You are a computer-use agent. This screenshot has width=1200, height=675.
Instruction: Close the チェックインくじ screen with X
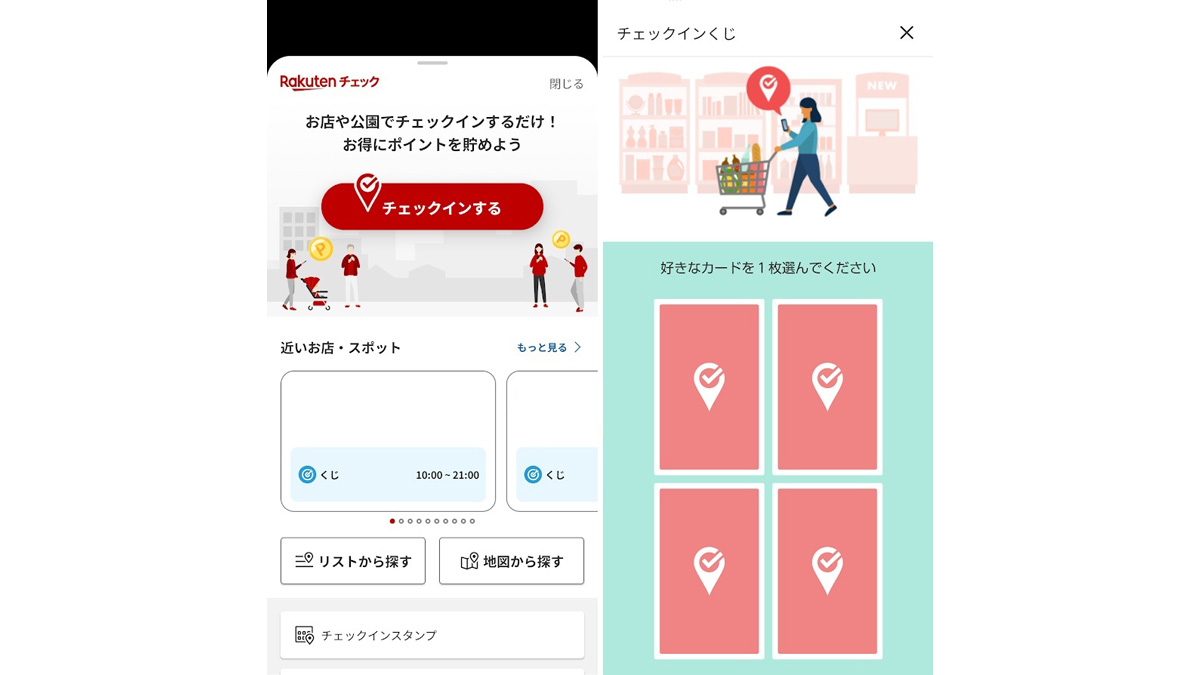(x=906, y=33)
